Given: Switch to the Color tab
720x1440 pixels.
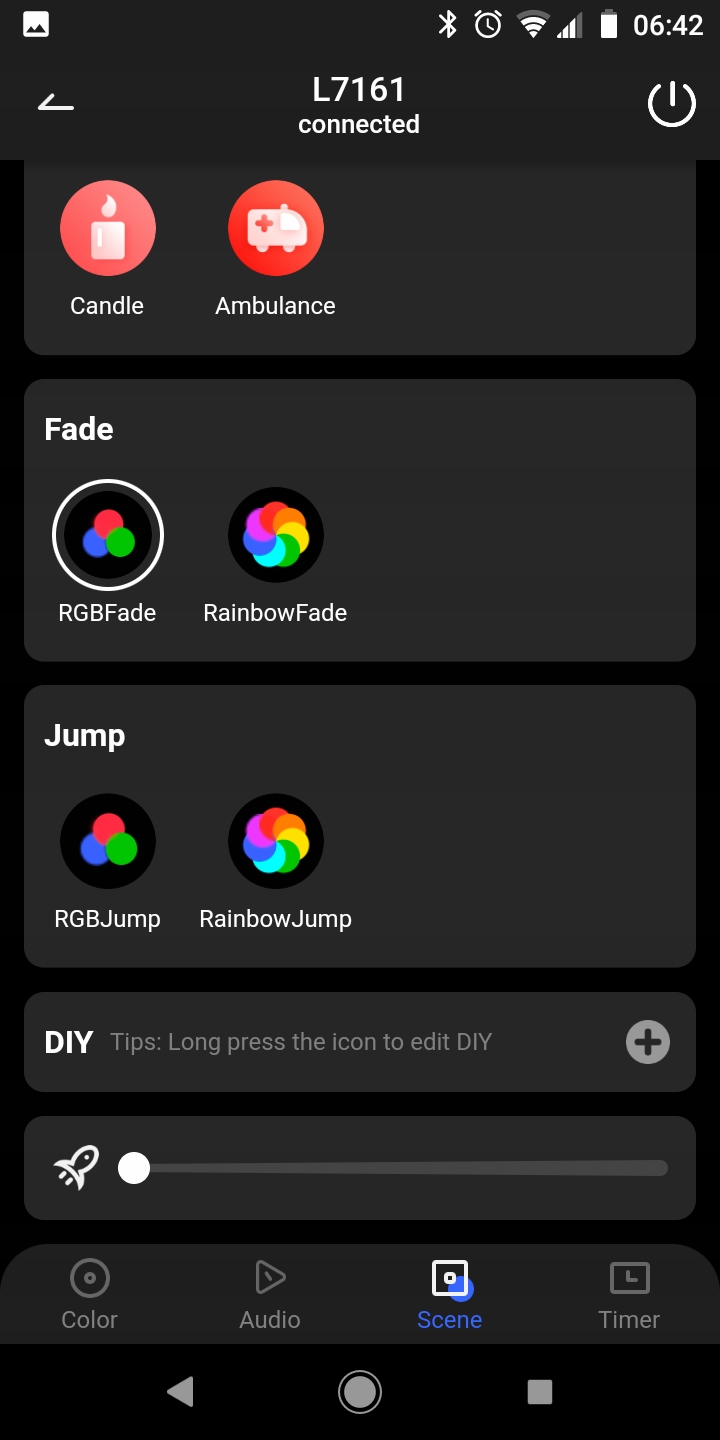Looking at the screenshot, I should point(90,1294).
